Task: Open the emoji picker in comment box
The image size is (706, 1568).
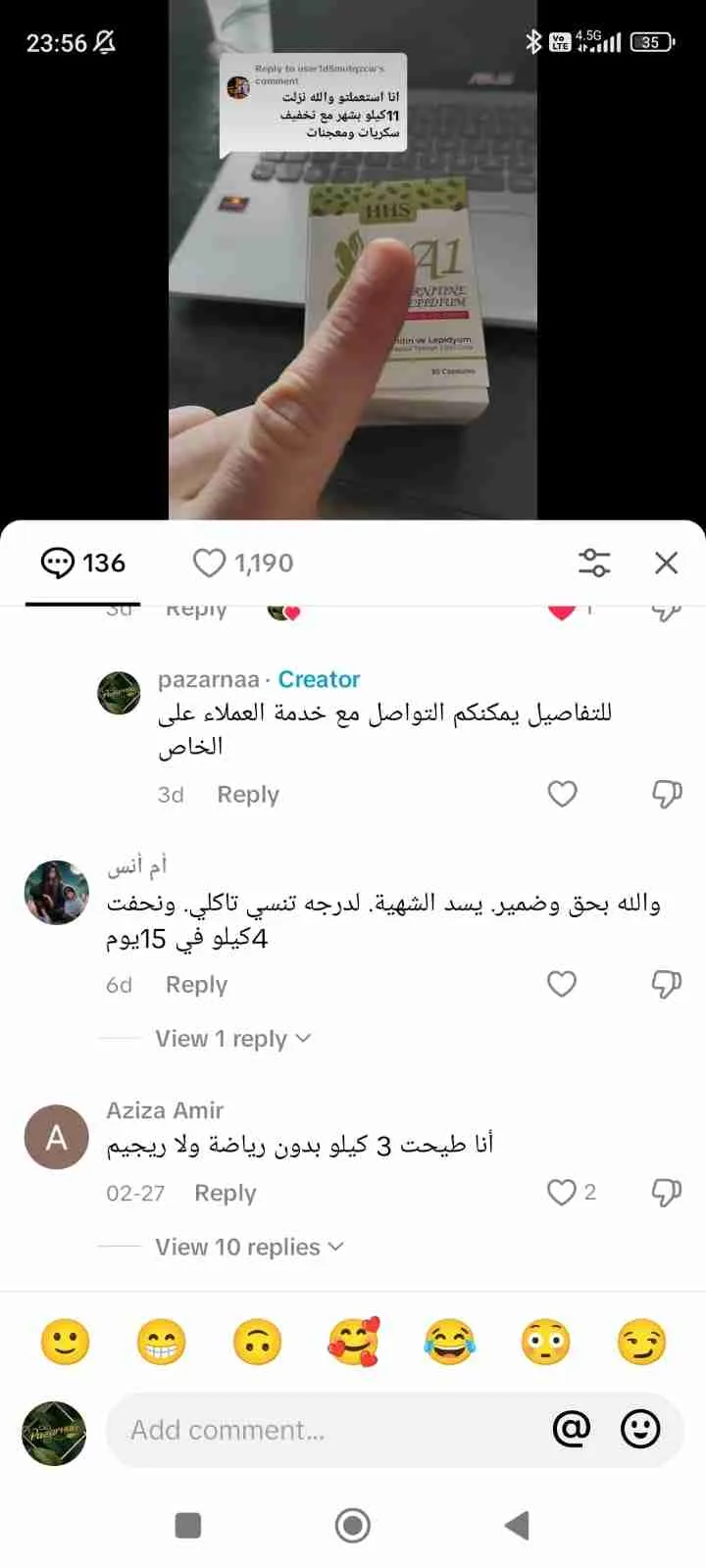Action: point(640,1430)
